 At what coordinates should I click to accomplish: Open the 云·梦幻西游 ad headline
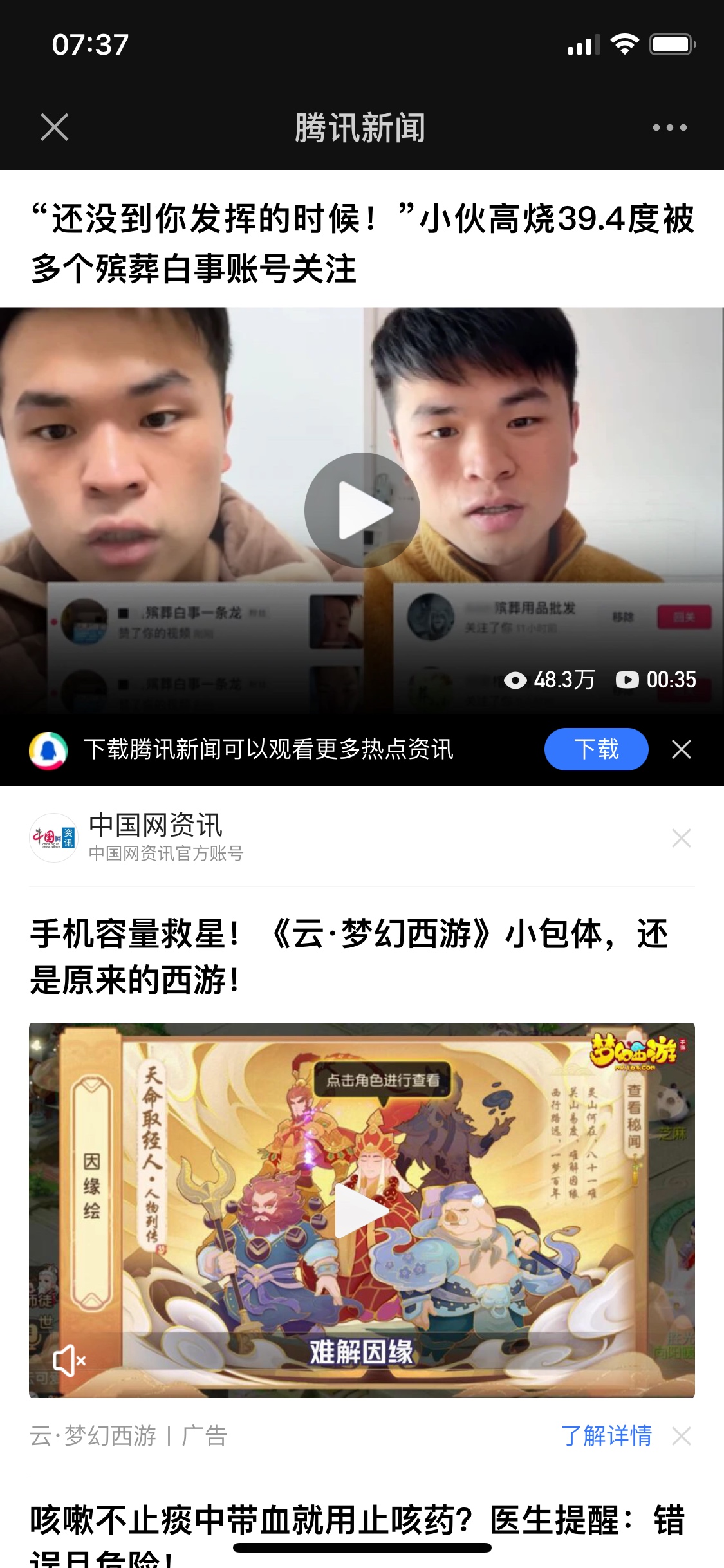point(348,957)
